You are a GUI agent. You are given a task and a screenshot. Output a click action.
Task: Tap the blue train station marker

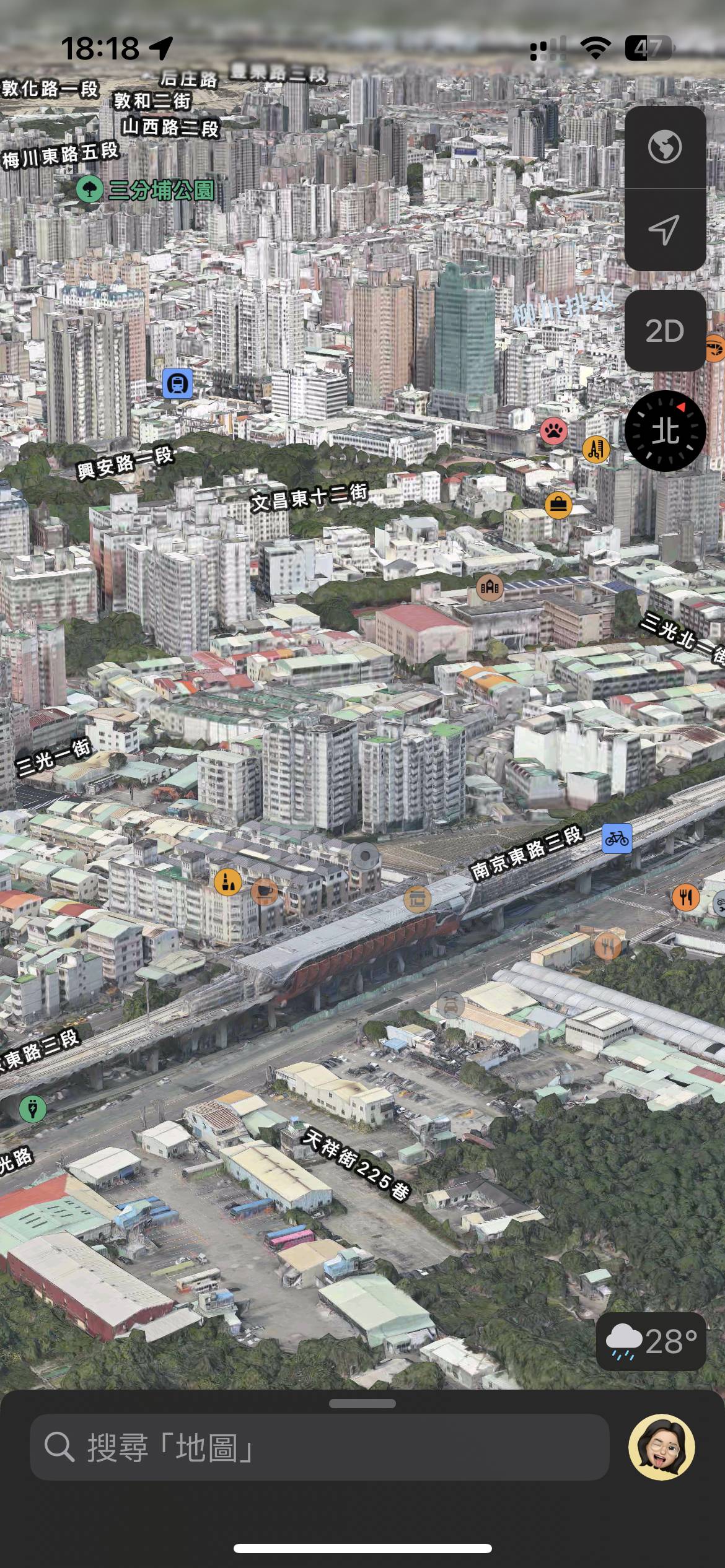178,383
